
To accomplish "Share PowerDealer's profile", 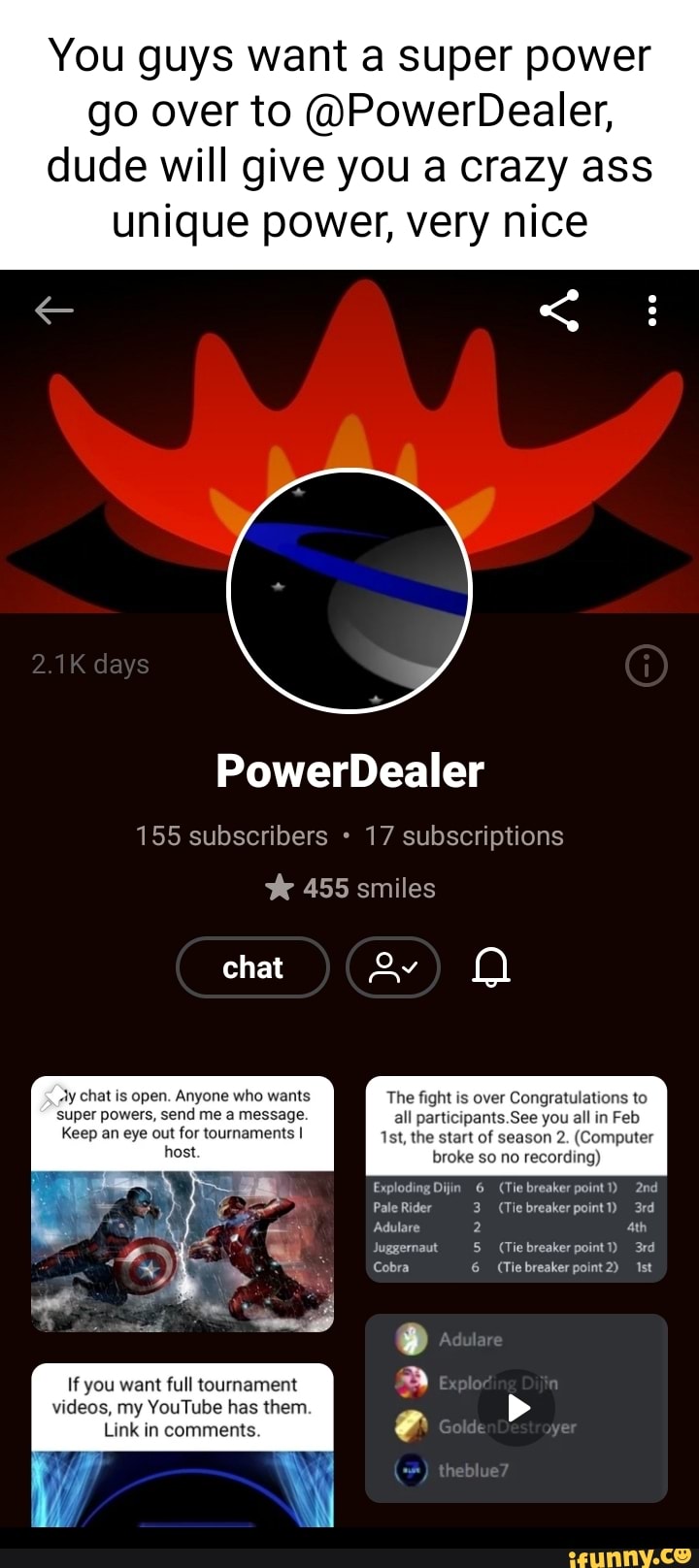I will click(x=559, y=310).
